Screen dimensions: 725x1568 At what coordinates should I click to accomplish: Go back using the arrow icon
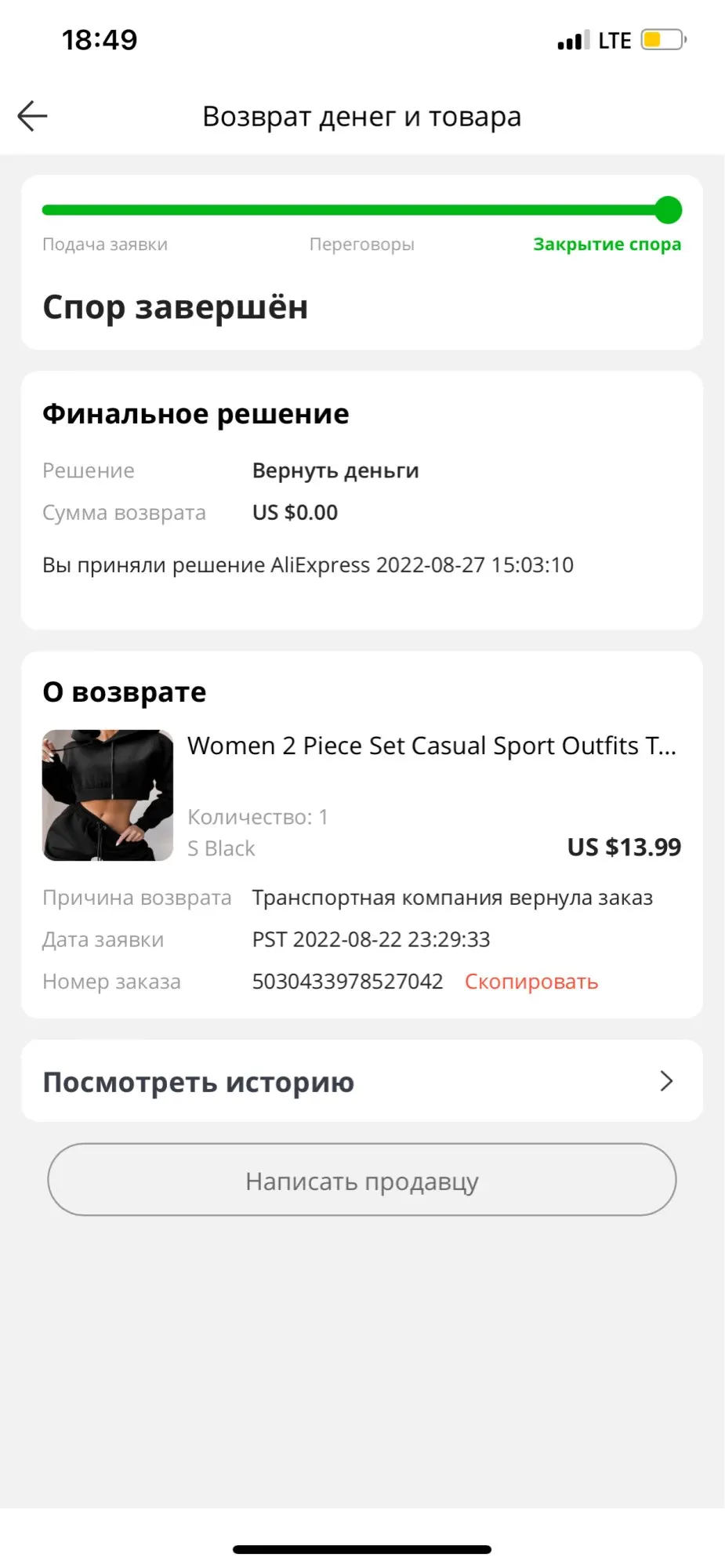point(33,116)
